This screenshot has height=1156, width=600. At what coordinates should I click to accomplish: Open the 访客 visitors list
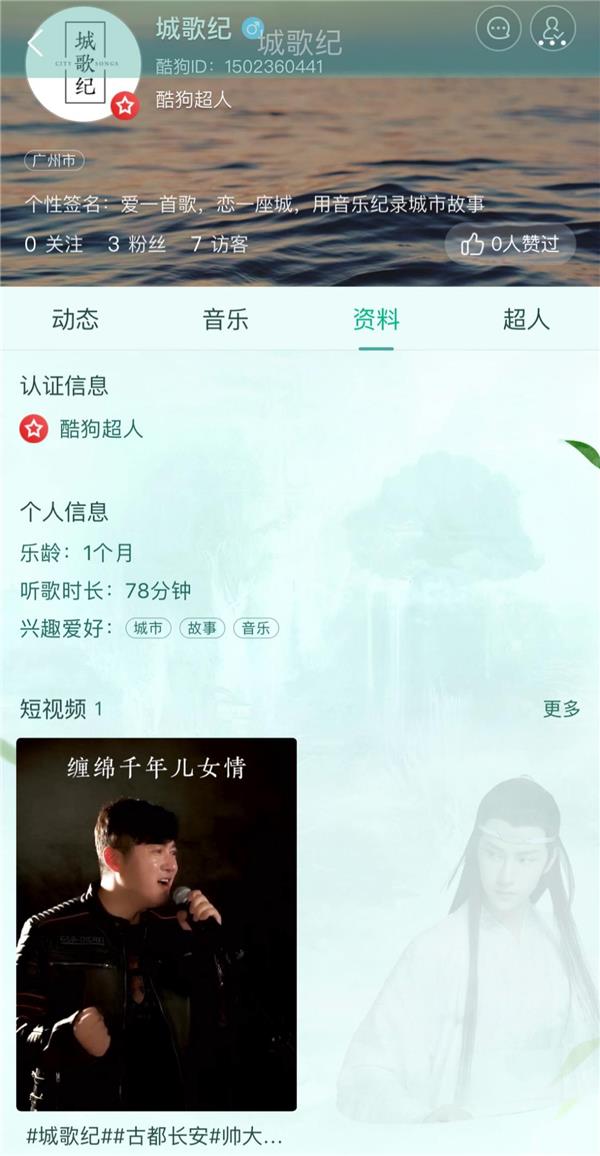tap(219, 244)
